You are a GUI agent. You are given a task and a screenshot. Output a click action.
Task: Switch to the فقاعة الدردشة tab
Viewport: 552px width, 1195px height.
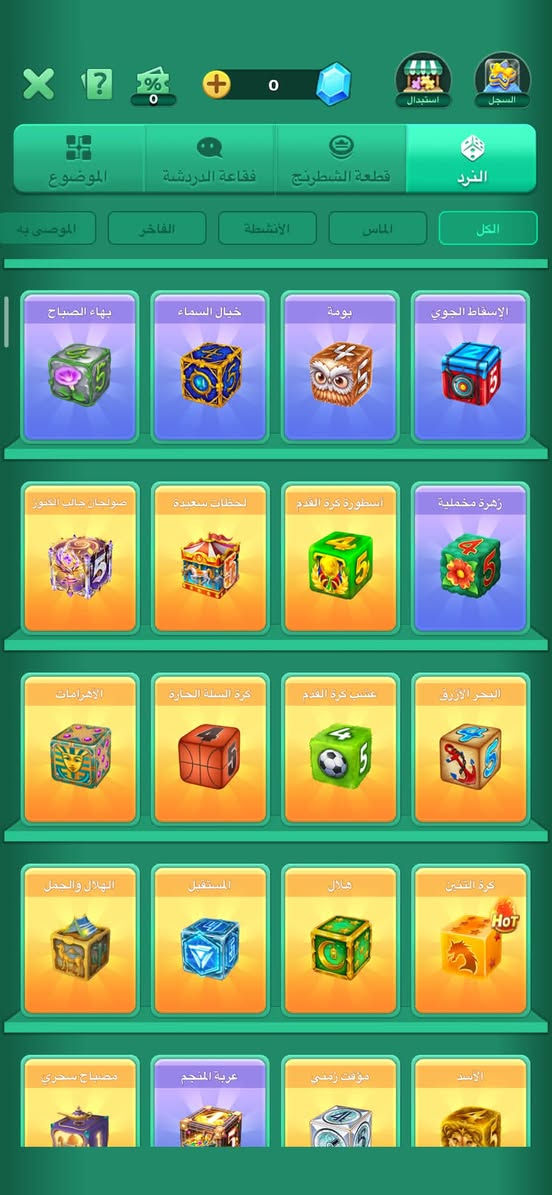[210, 159]
